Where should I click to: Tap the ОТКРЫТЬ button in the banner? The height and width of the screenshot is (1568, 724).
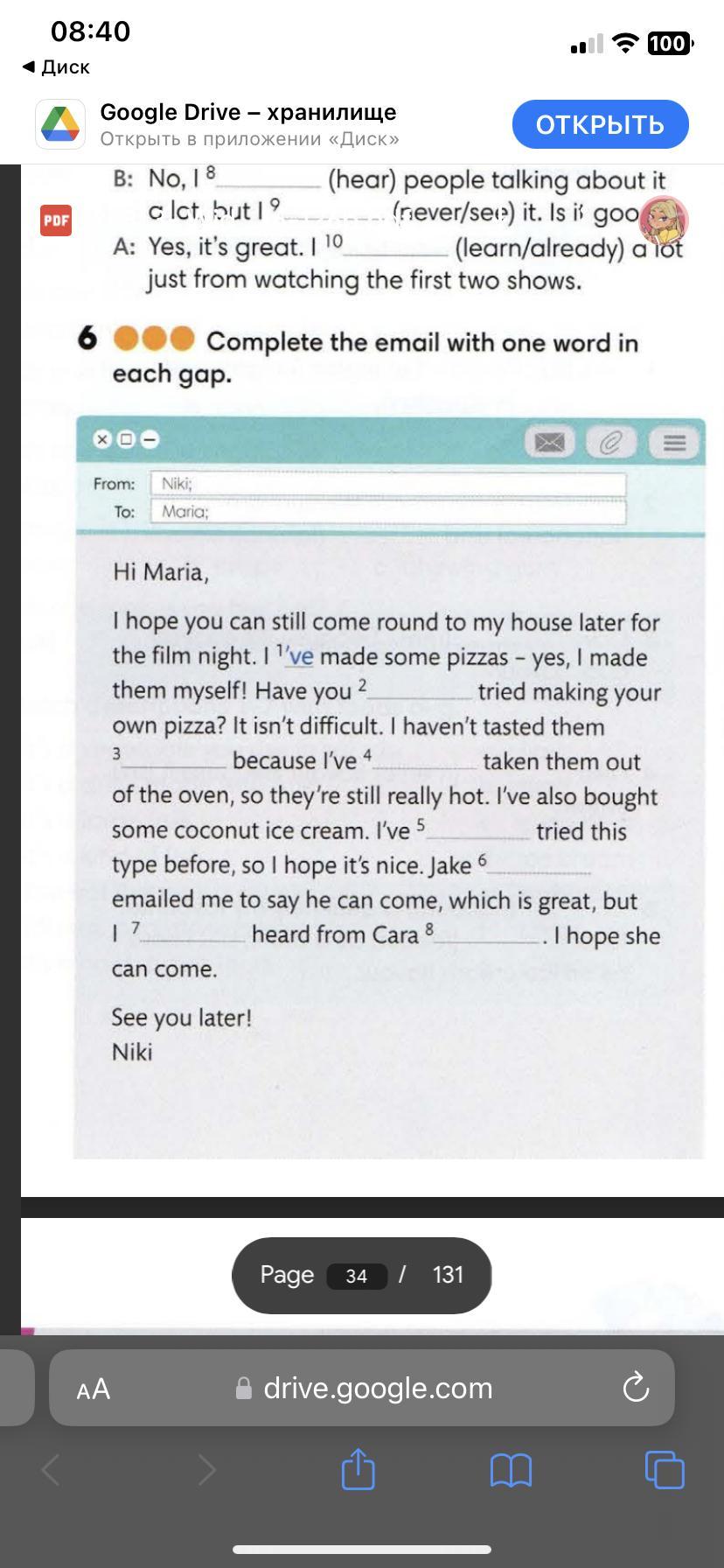pos(600,124)
